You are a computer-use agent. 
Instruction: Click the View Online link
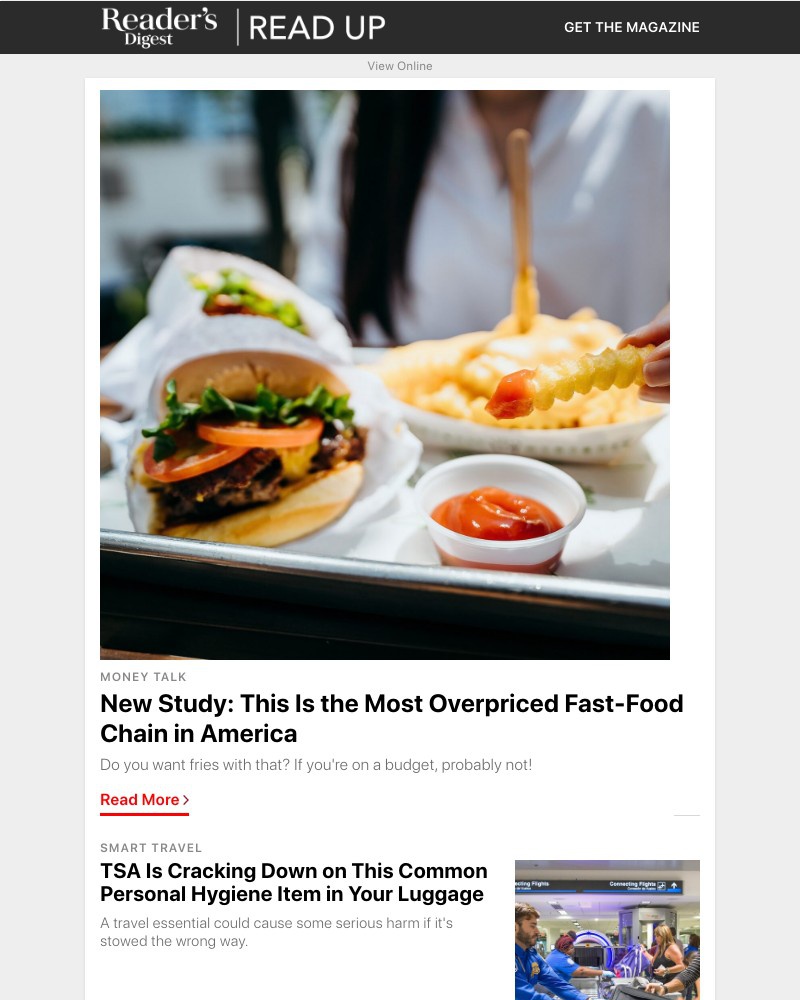tap(400, 66)
